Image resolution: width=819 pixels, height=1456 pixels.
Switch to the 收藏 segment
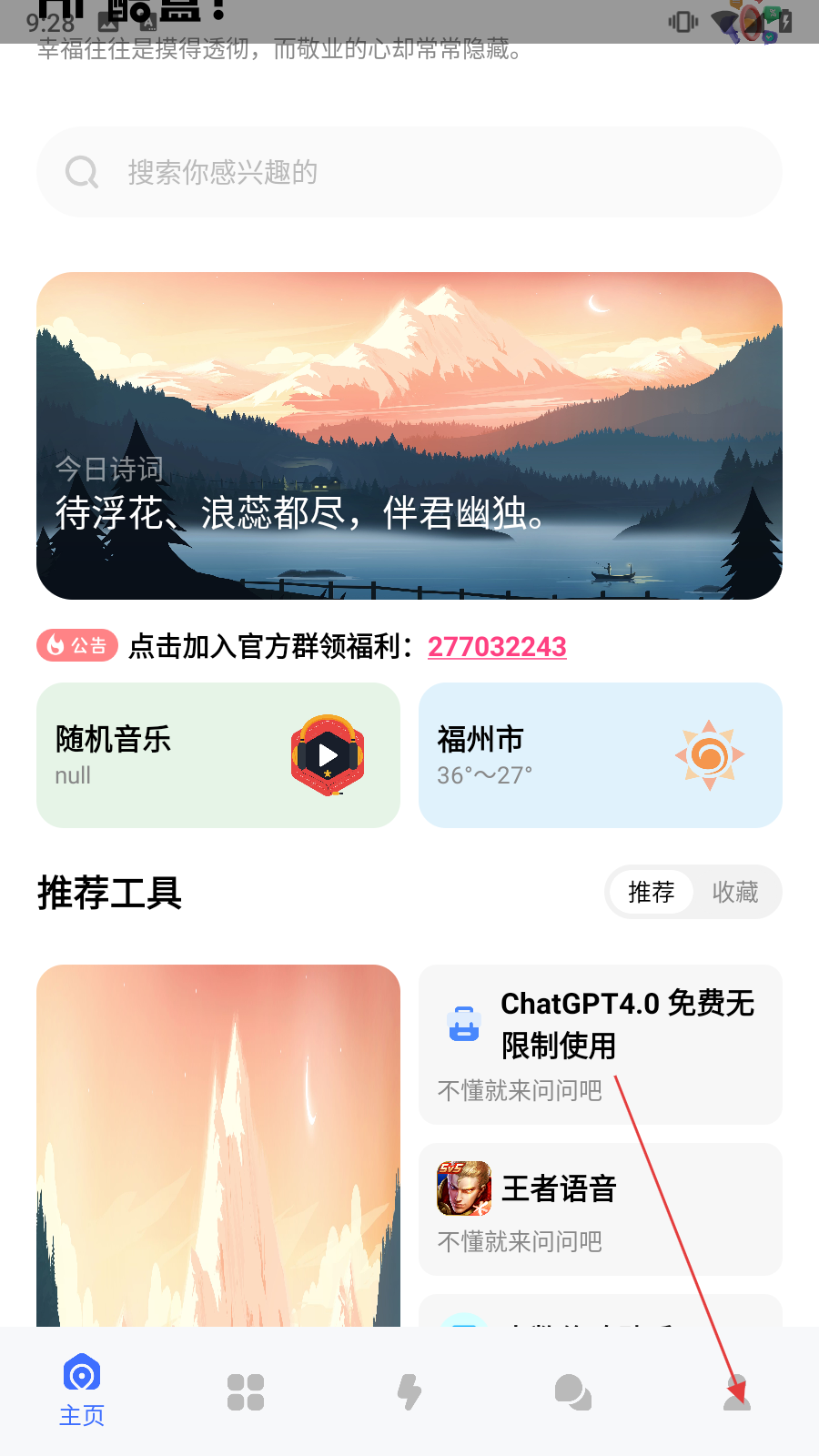click(735, 892)
